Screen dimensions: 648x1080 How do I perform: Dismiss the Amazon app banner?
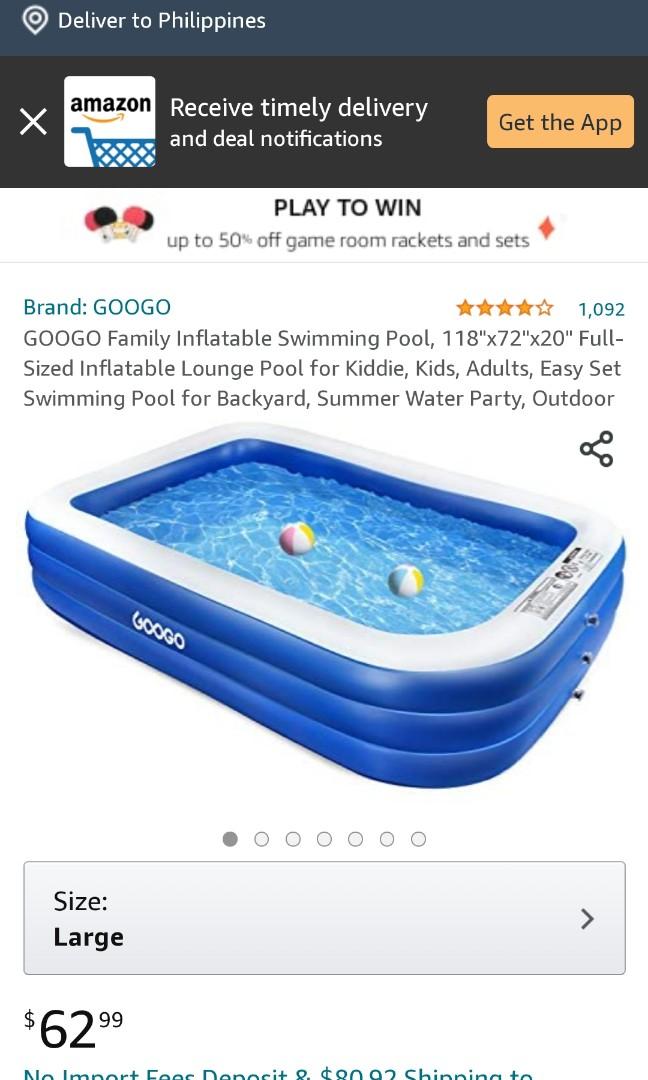33,122
